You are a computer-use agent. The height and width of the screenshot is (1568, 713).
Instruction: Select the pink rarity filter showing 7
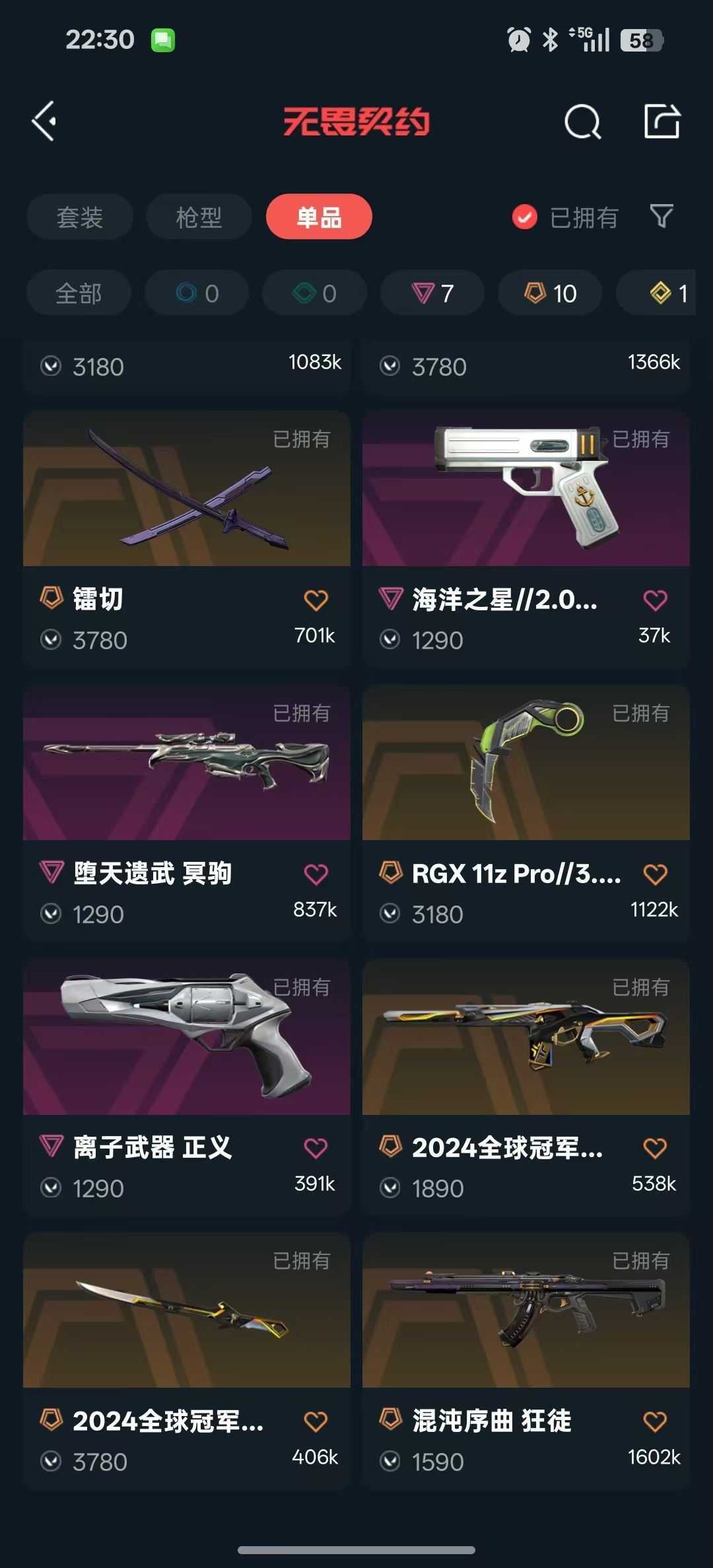[432, 293]
